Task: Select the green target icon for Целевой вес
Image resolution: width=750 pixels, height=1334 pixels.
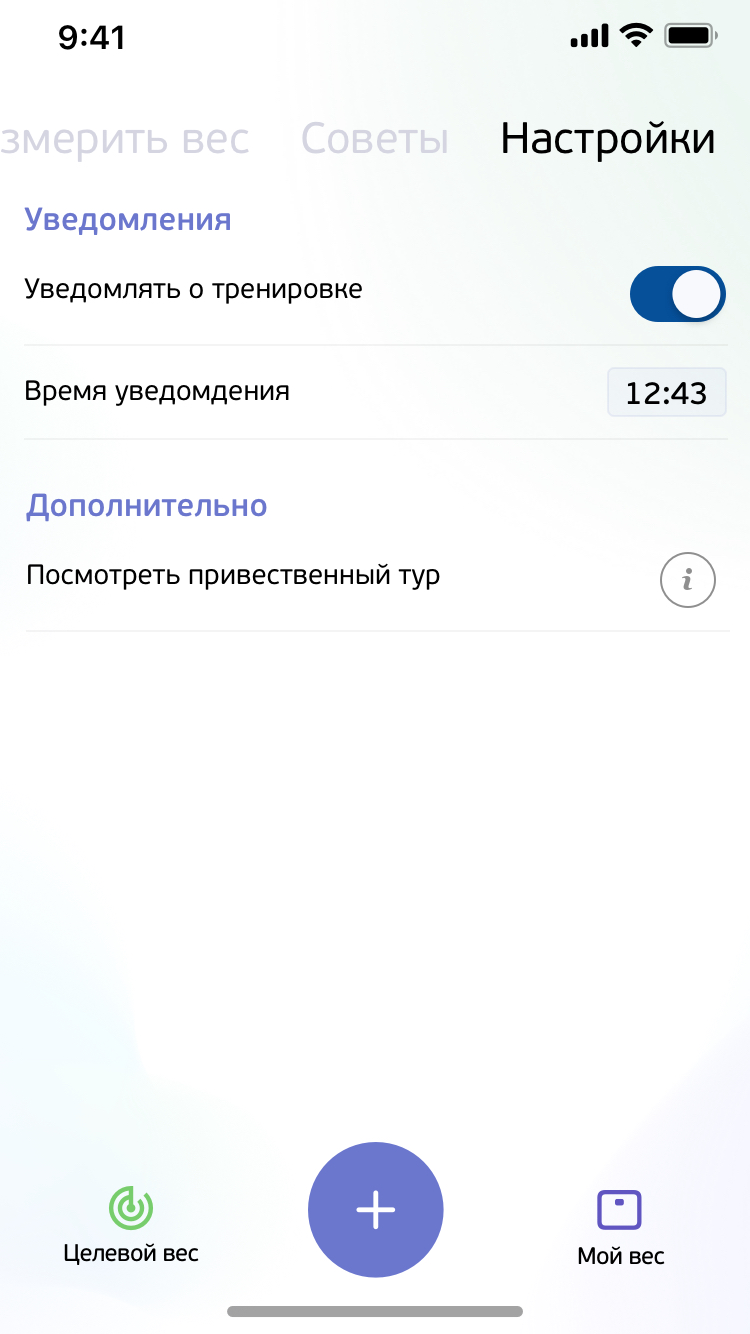Action: pos(130,1207)
